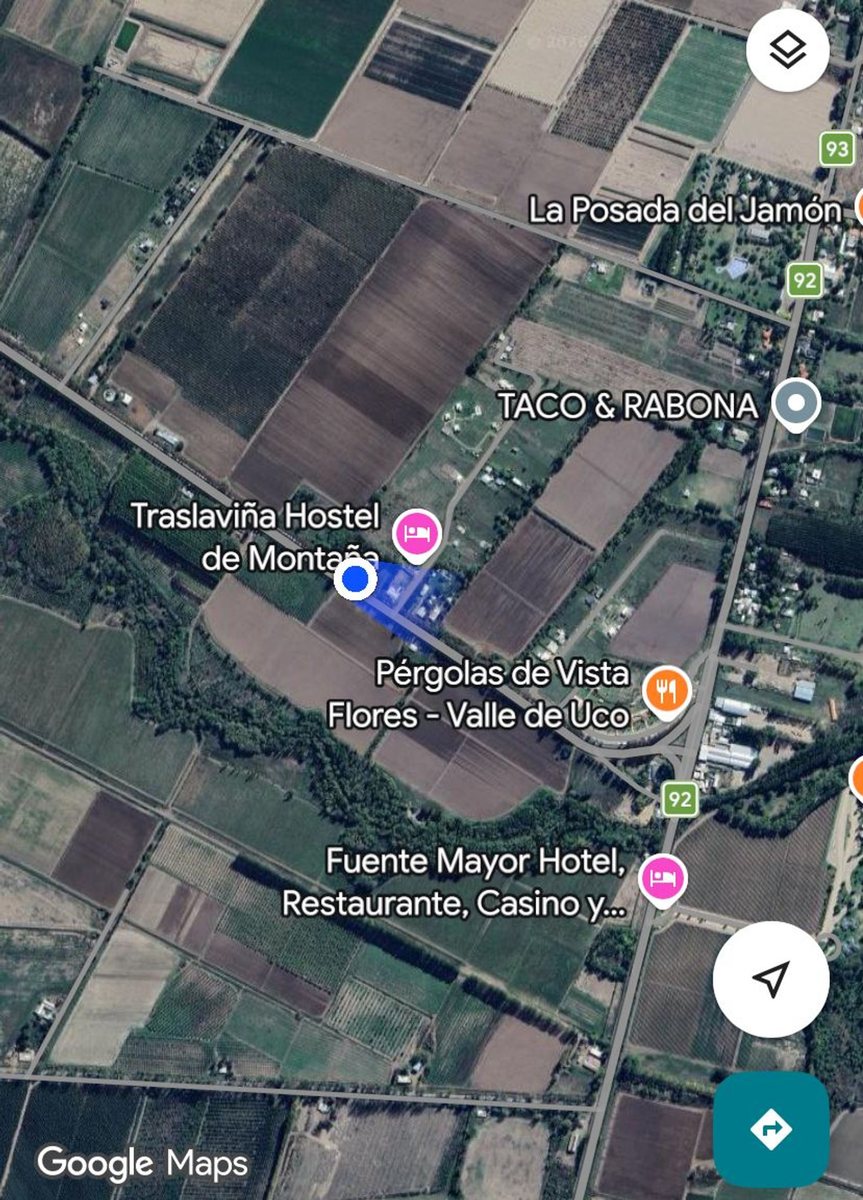Tap the TACO & RABONA location marker
Viewport: 863px width, 1200px height.
click(796, 406)
